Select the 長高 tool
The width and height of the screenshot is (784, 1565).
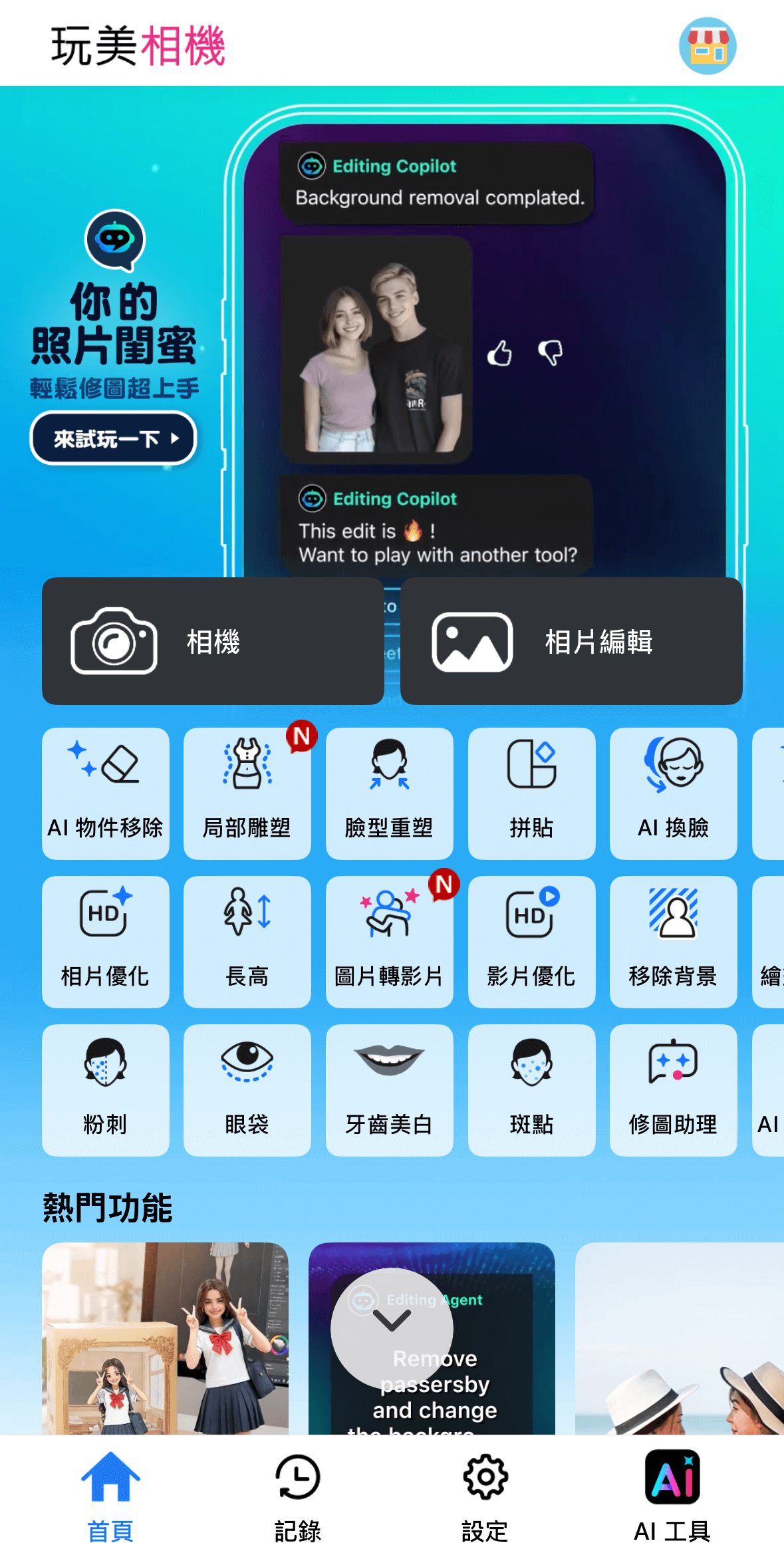247,941
